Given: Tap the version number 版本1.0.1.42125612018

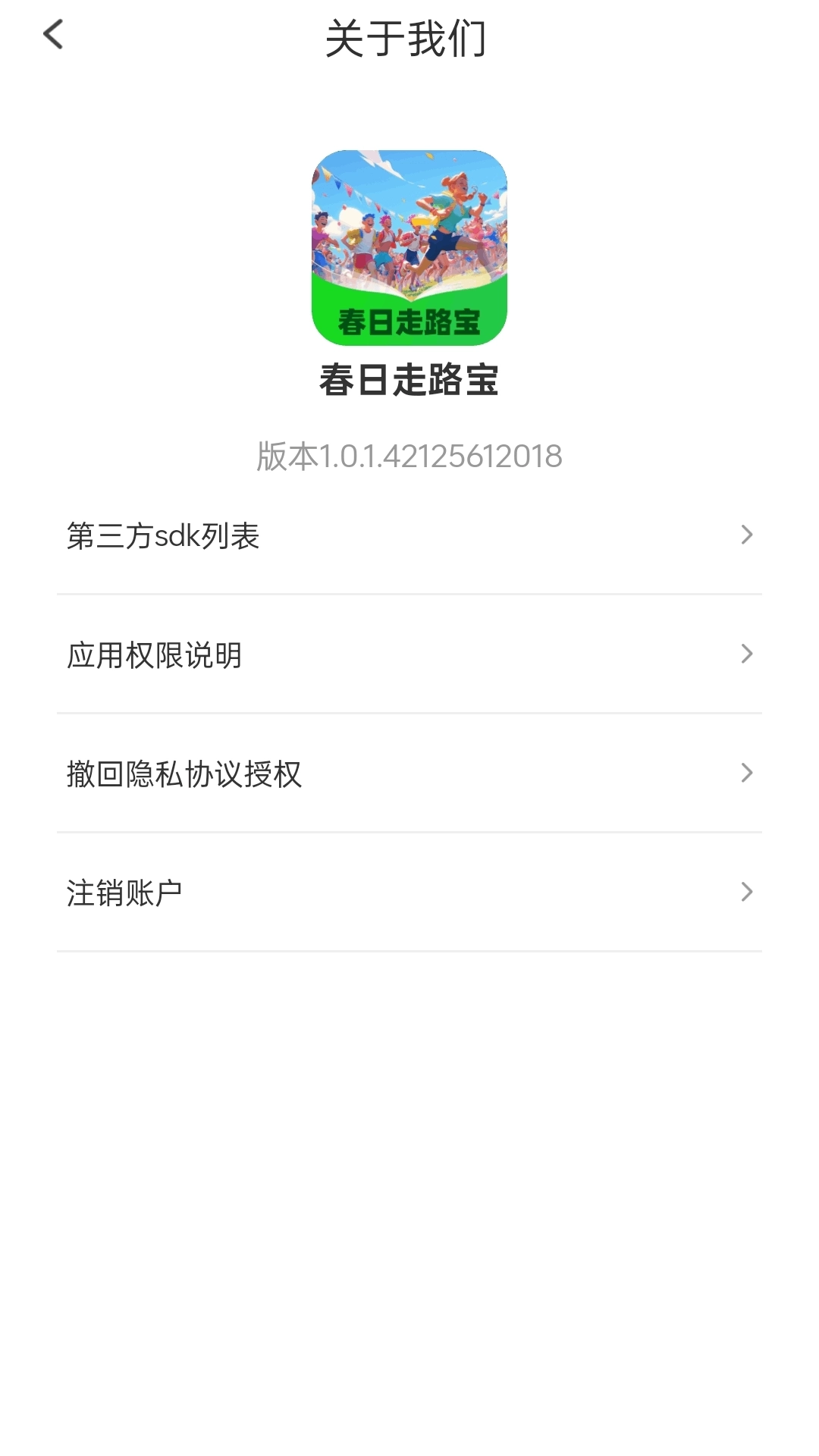Looking at the screenshot, I should 409,457.
